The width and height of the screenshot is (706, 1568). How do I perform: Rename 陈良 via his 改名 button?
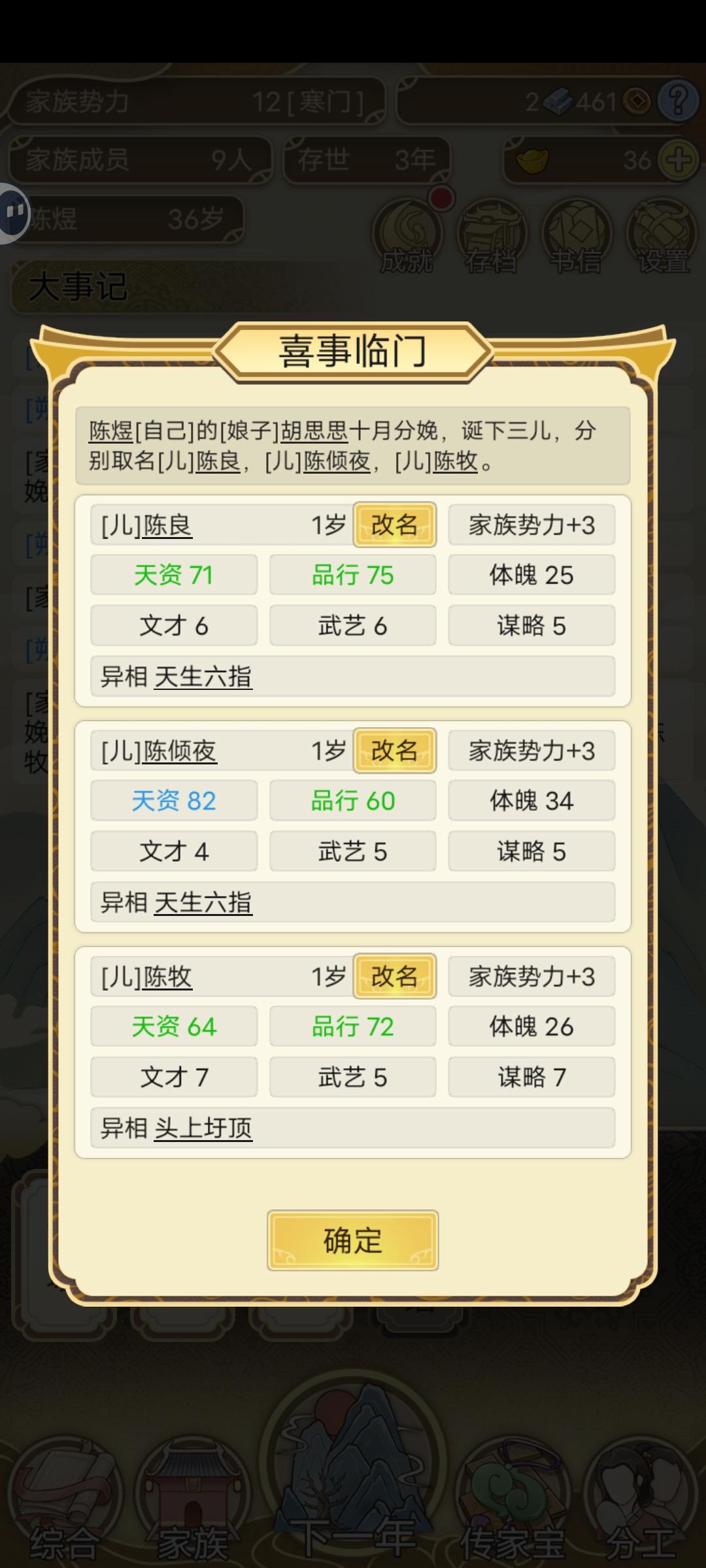[394, 524]
